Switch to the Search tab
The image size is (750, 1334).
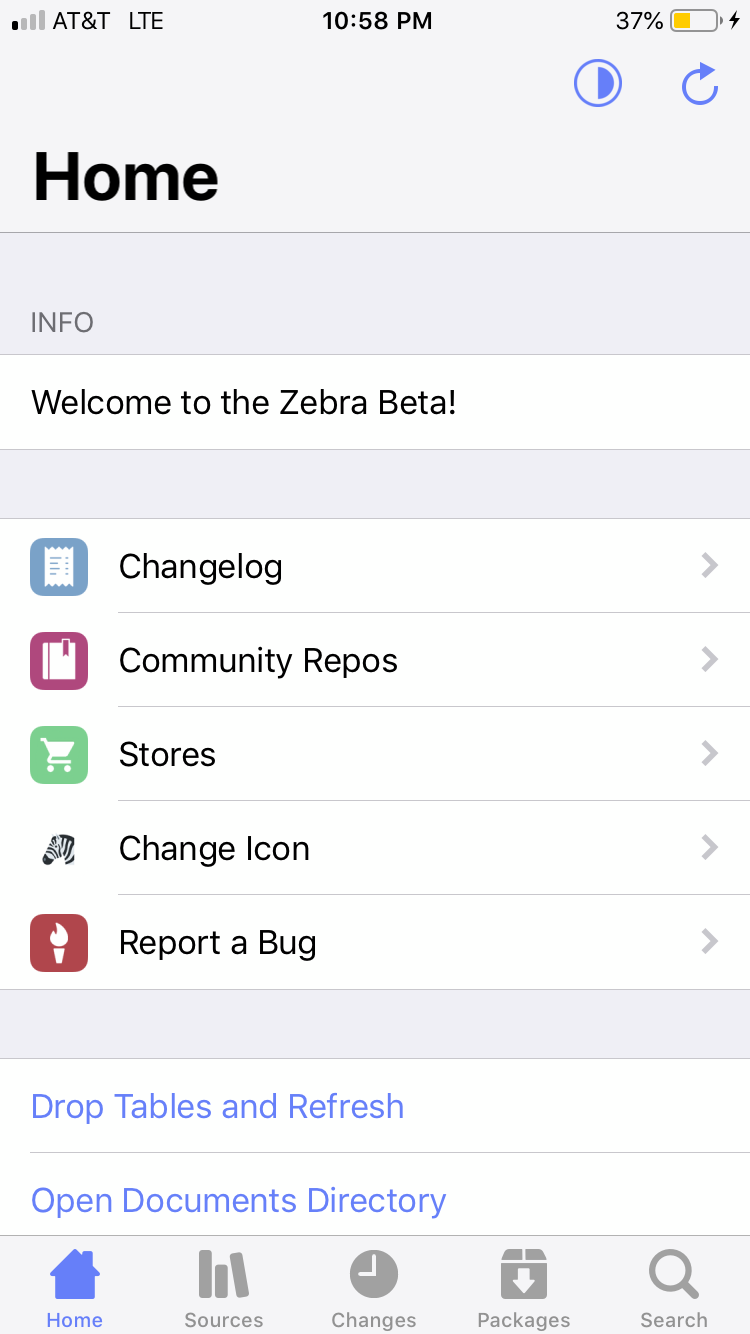click(674, 1288)
